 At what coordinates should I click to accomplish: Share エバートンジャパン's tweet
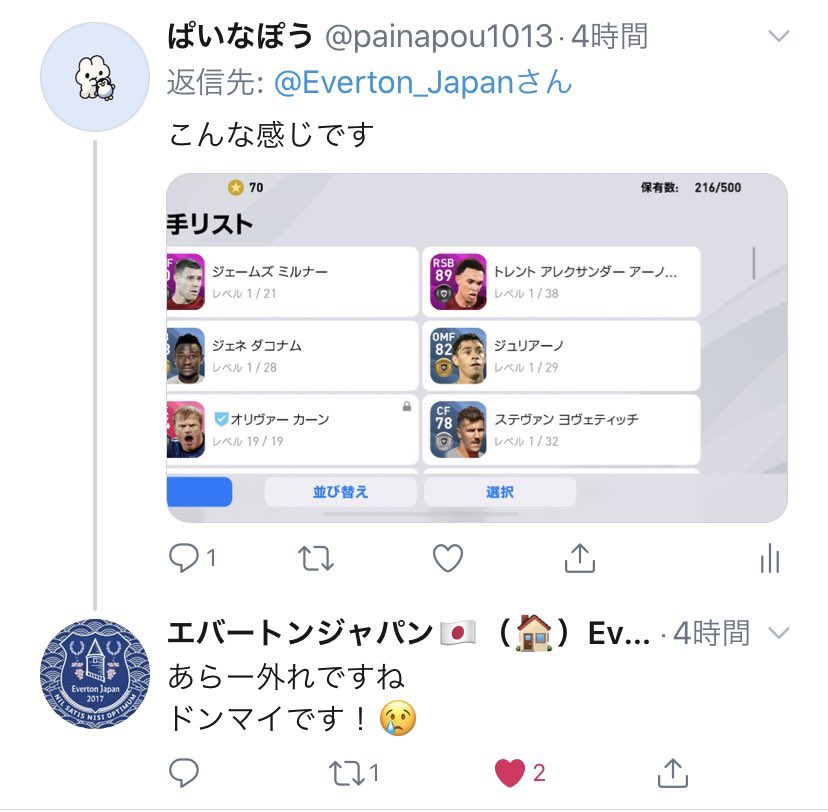coord(673,772)
